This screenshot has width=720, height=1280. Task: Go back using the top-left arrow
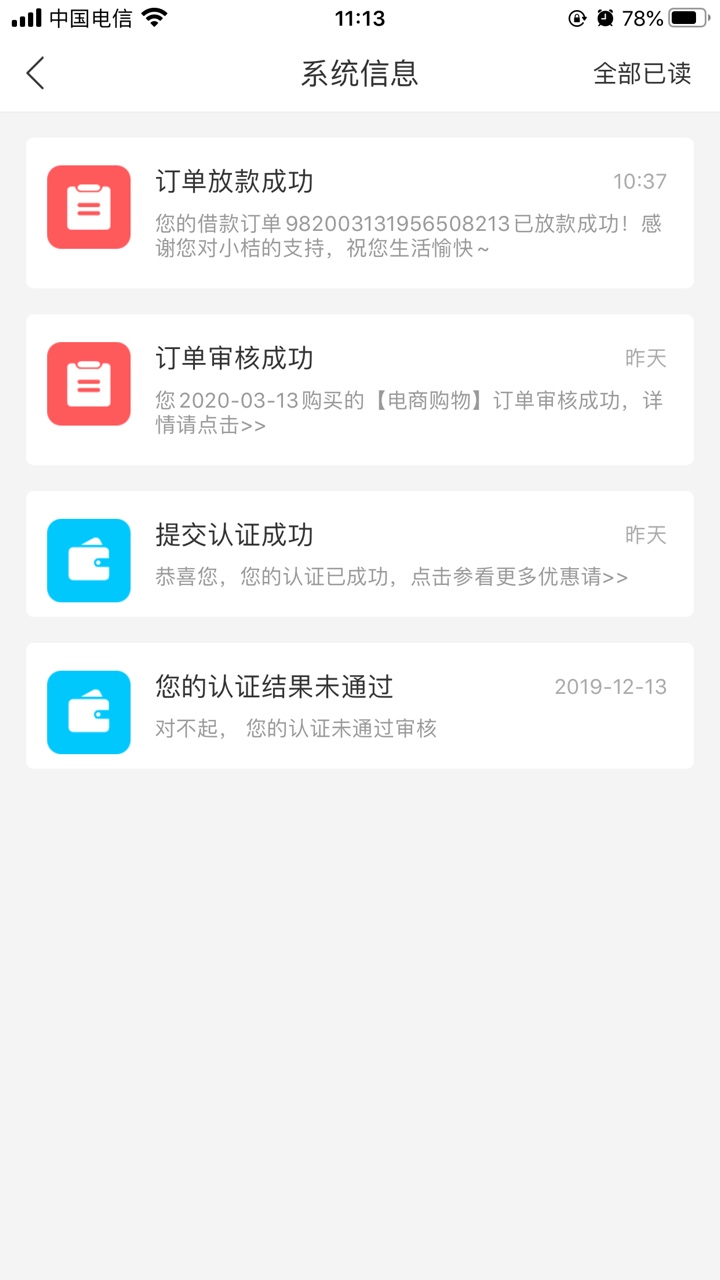36,73
